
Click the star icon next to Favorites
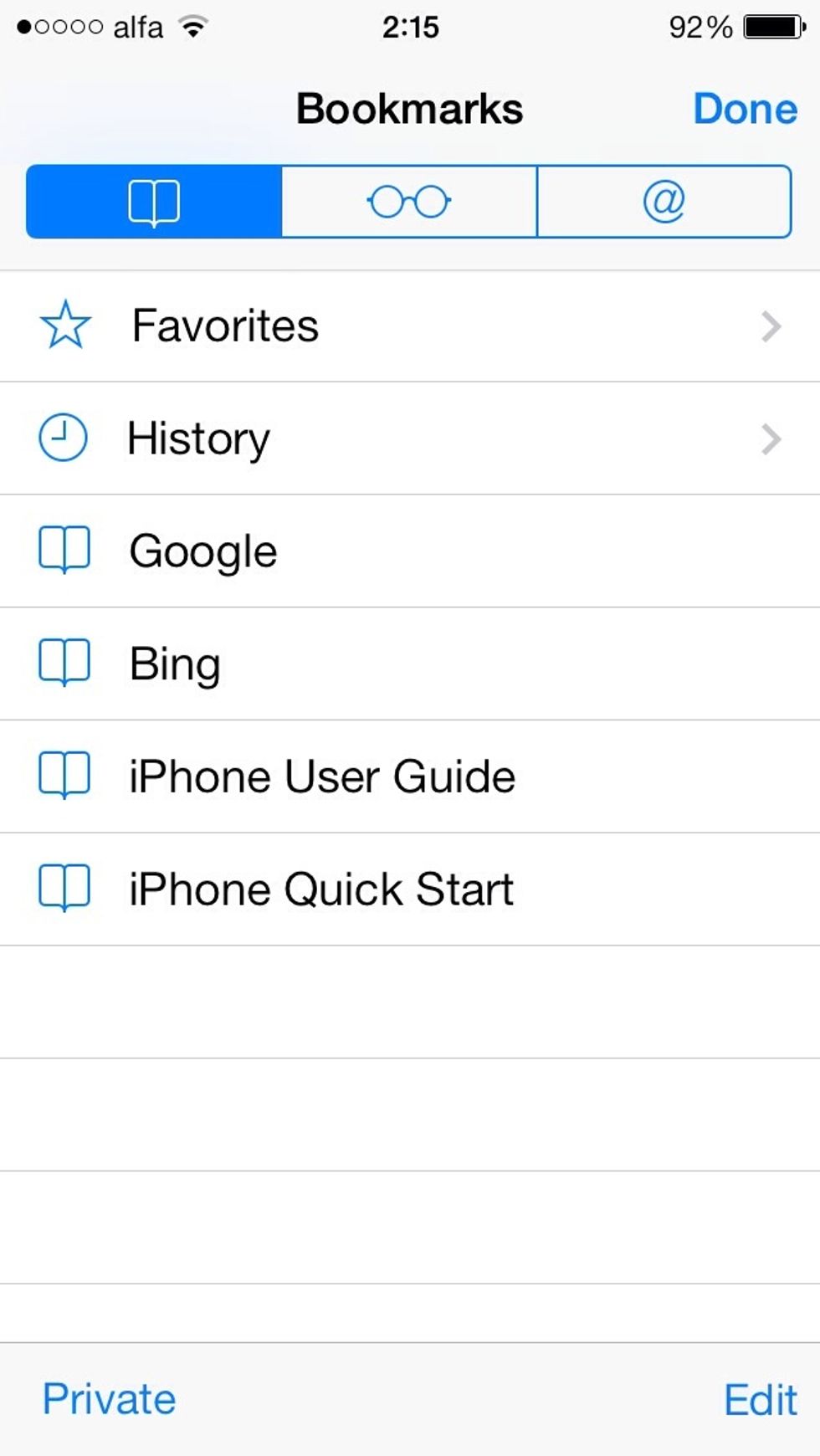(65, 326)
